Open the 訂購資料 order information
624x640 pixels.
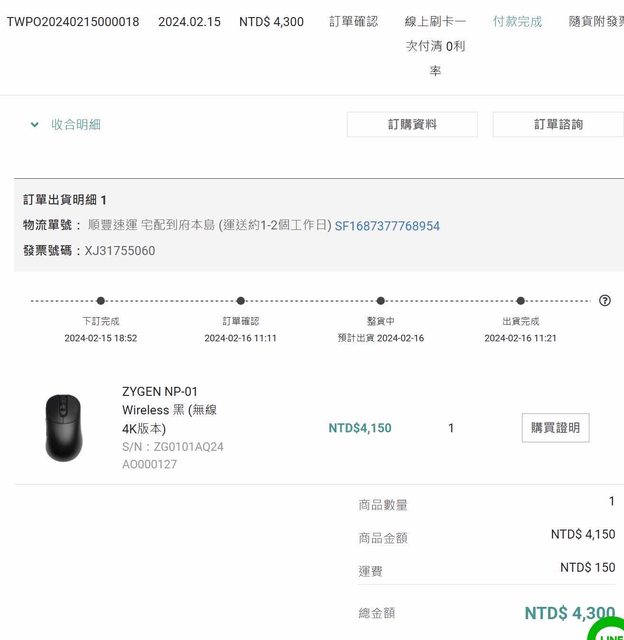tap(412, 125)
